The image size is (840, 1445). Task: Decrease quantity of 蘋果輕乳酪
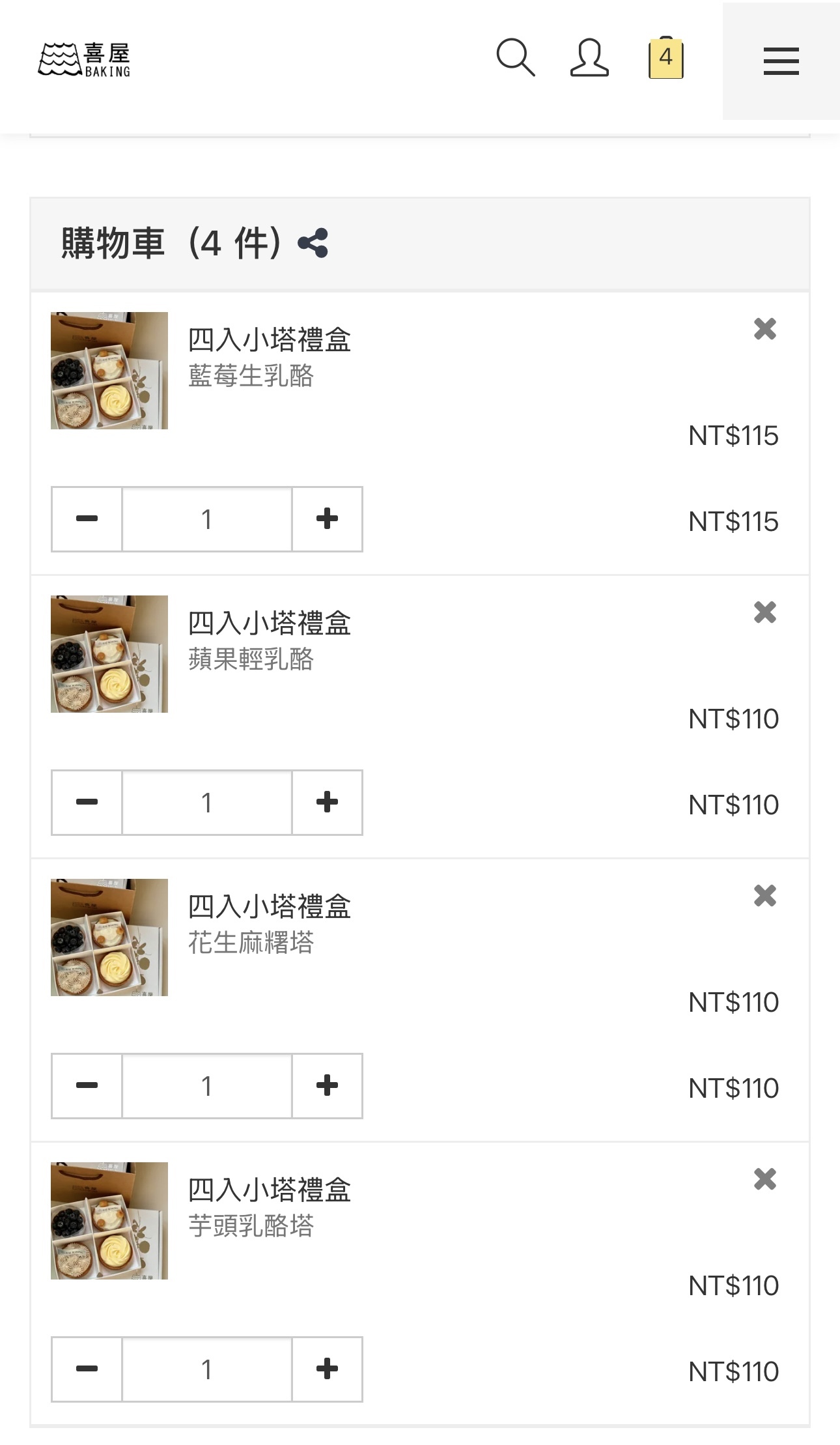tap(87, 803)
